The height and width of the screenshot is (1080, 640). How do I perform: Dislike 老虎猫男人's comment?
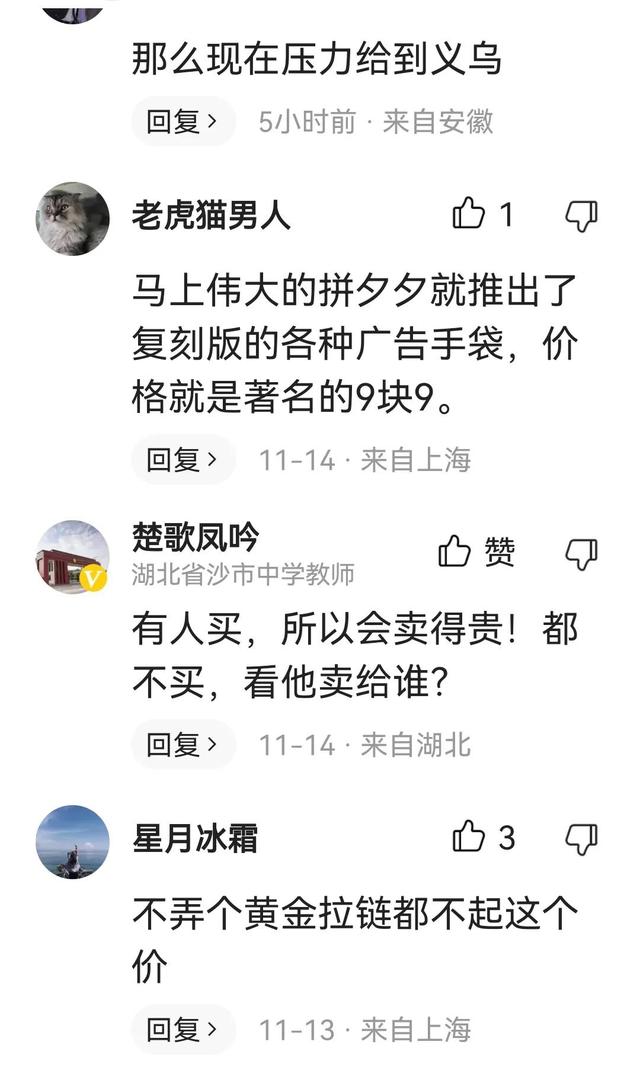581,214
